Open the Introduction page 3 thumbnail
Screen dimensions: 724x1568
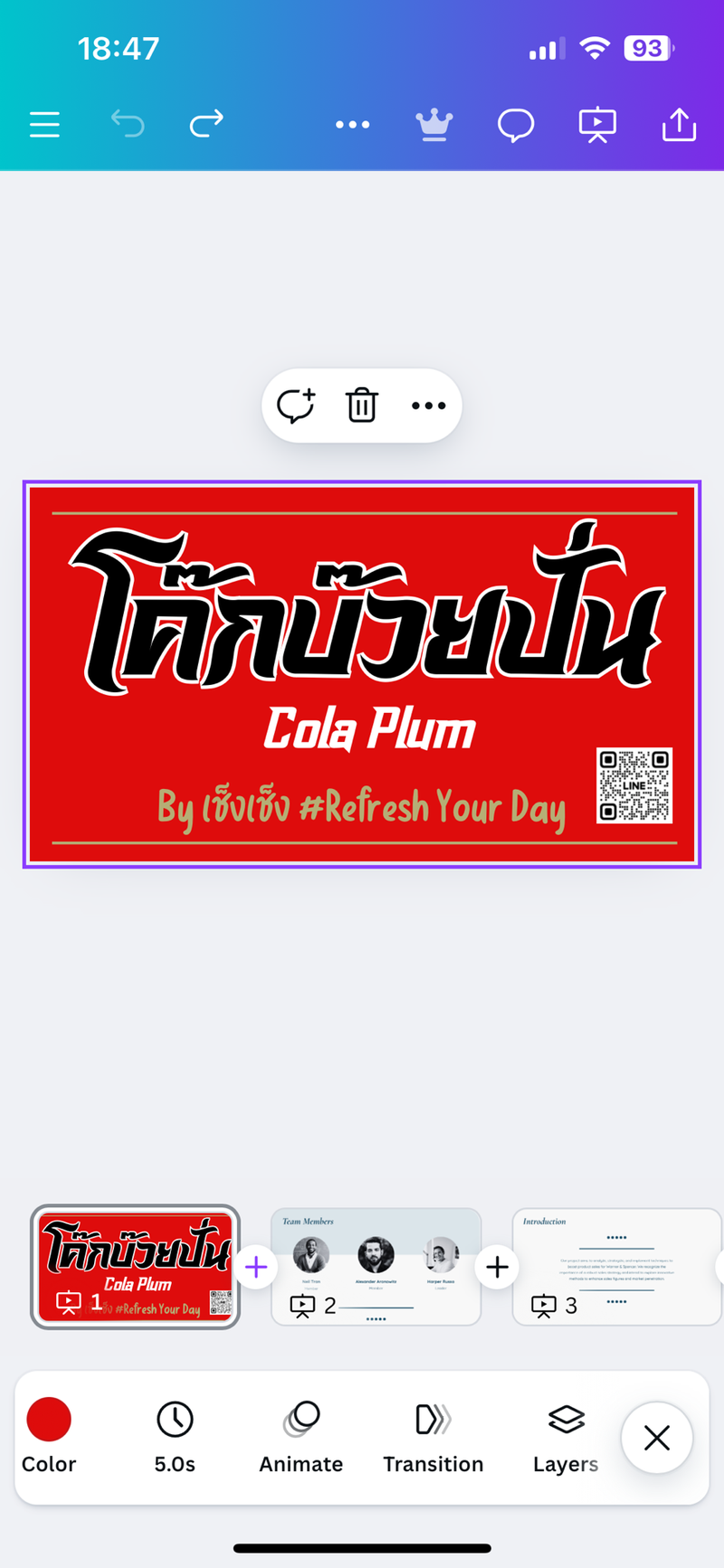coord(615,1266)
